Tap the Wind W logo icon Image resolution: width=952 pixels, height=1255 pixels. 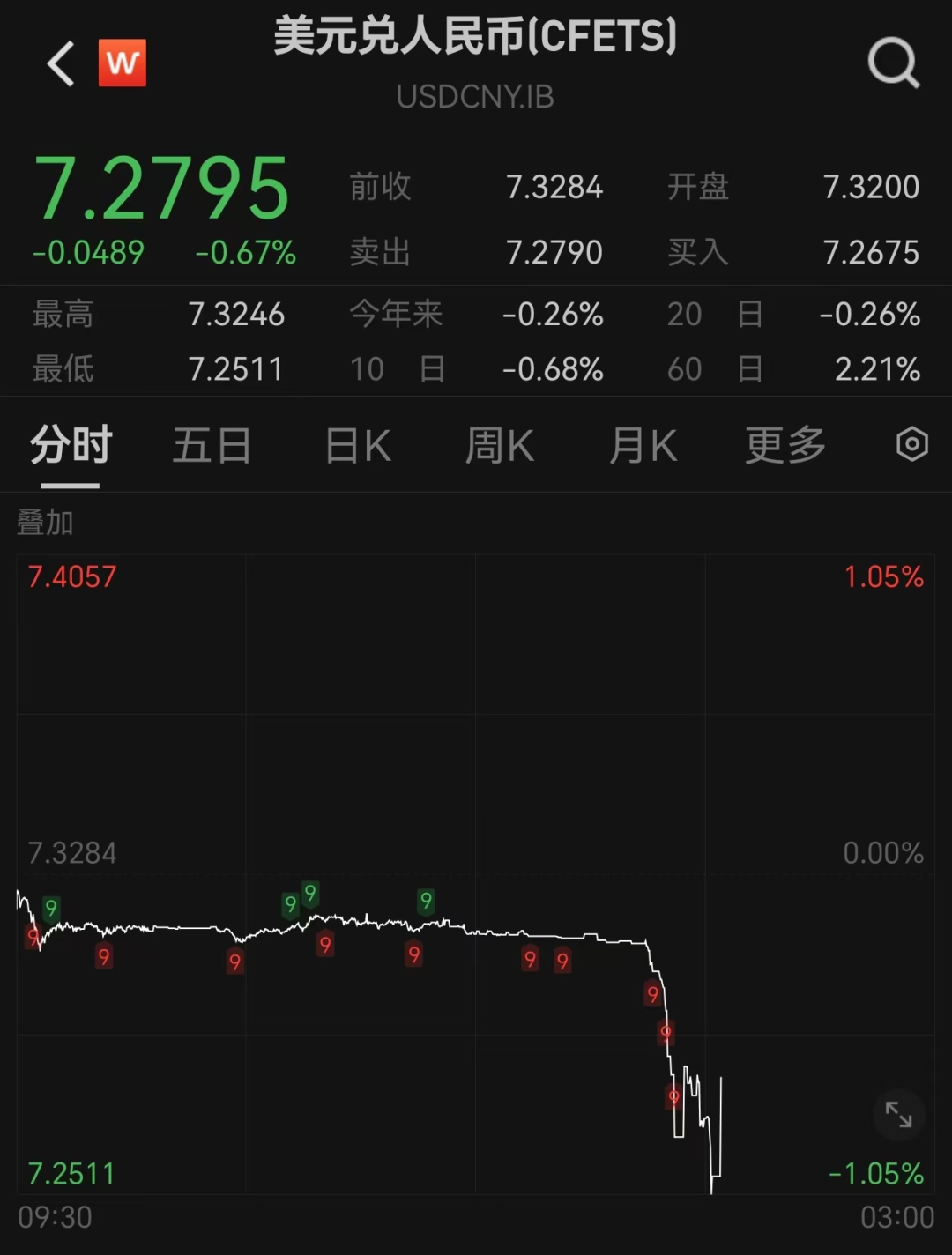click(x=123, y=63)
